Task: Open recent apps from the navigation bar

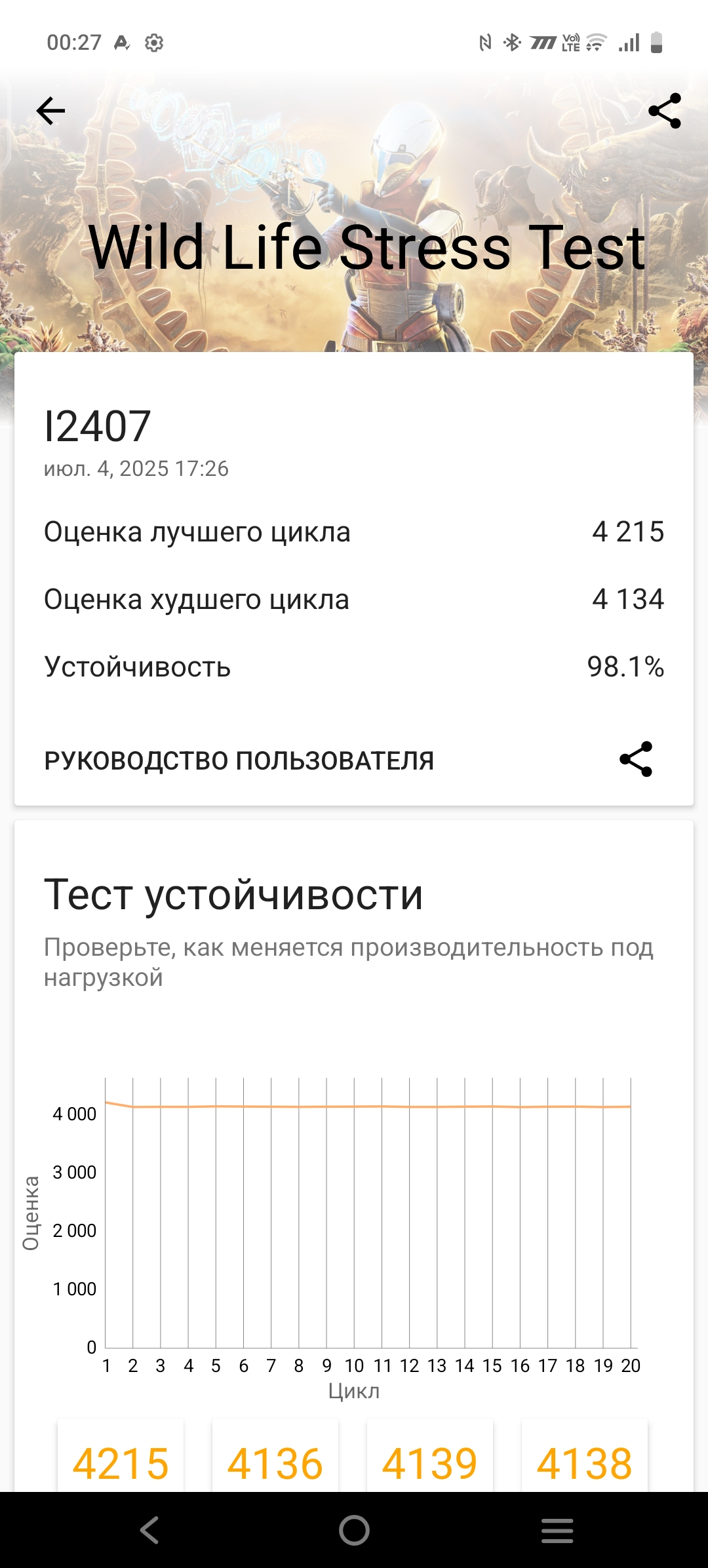Action: click(557, 1531)
